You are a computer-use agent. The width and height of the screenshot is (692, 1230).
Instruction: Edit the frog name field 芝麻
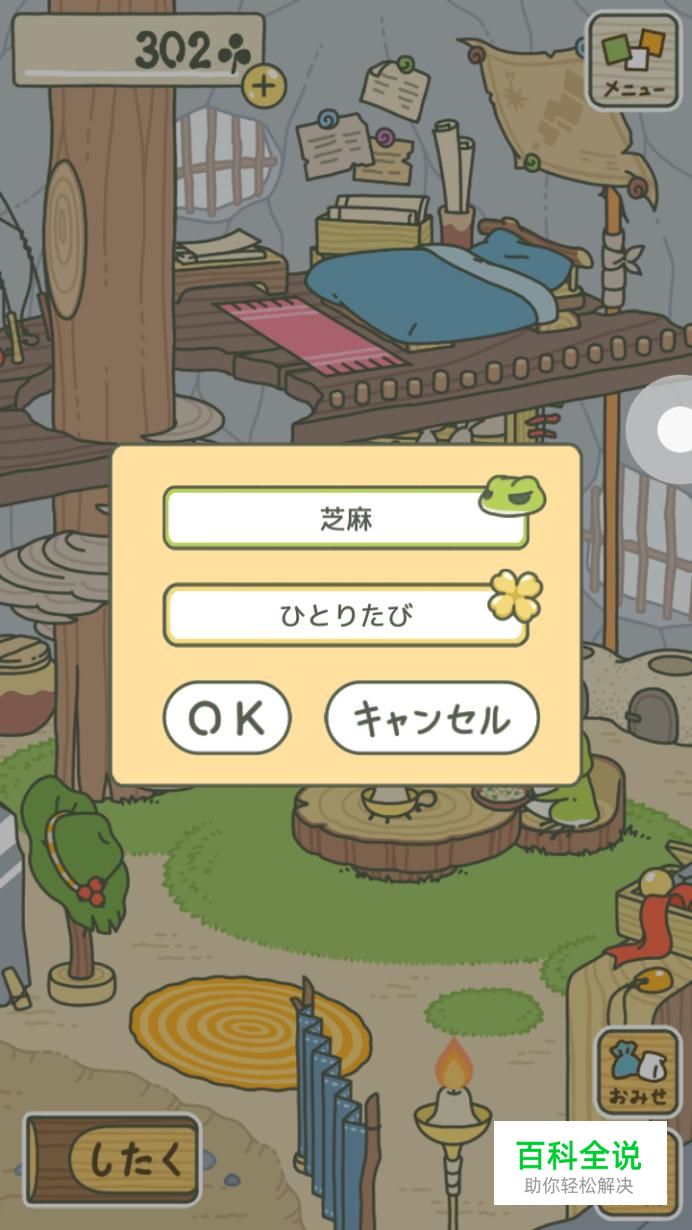point(345,519)
